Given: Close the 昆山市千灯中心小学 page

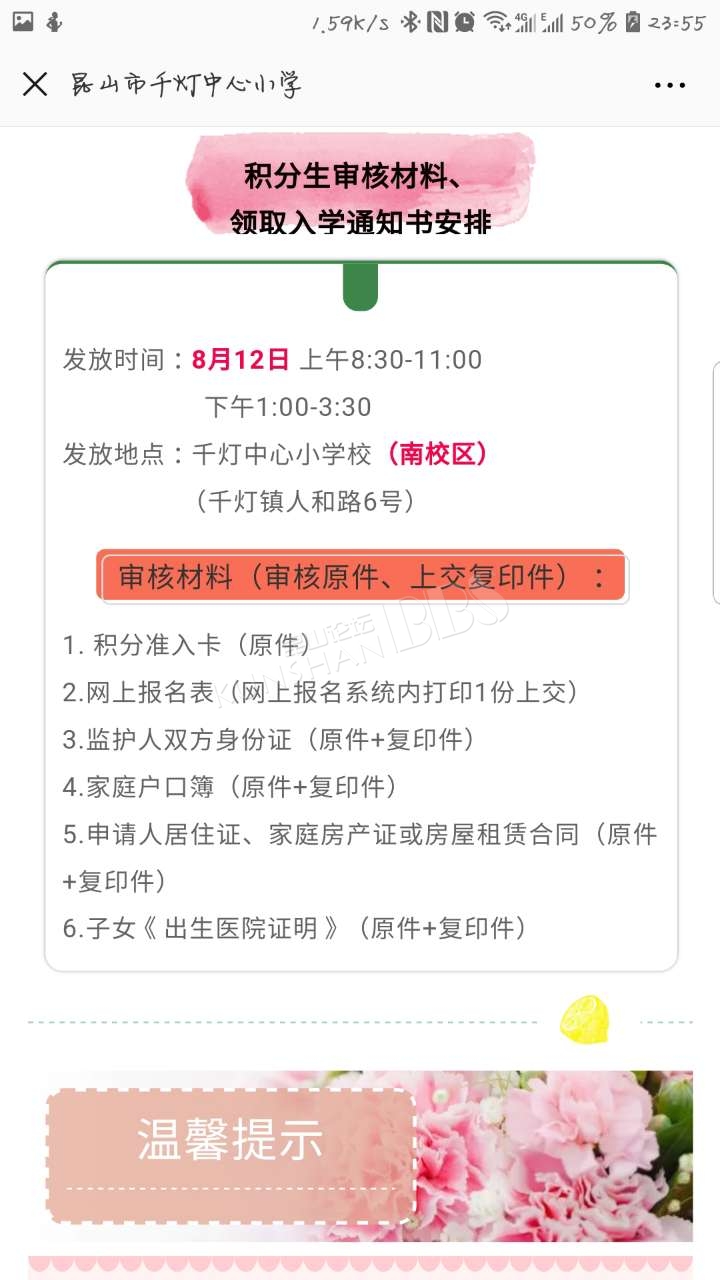Looking at the screenshot, I should click(x=35, y=85).
